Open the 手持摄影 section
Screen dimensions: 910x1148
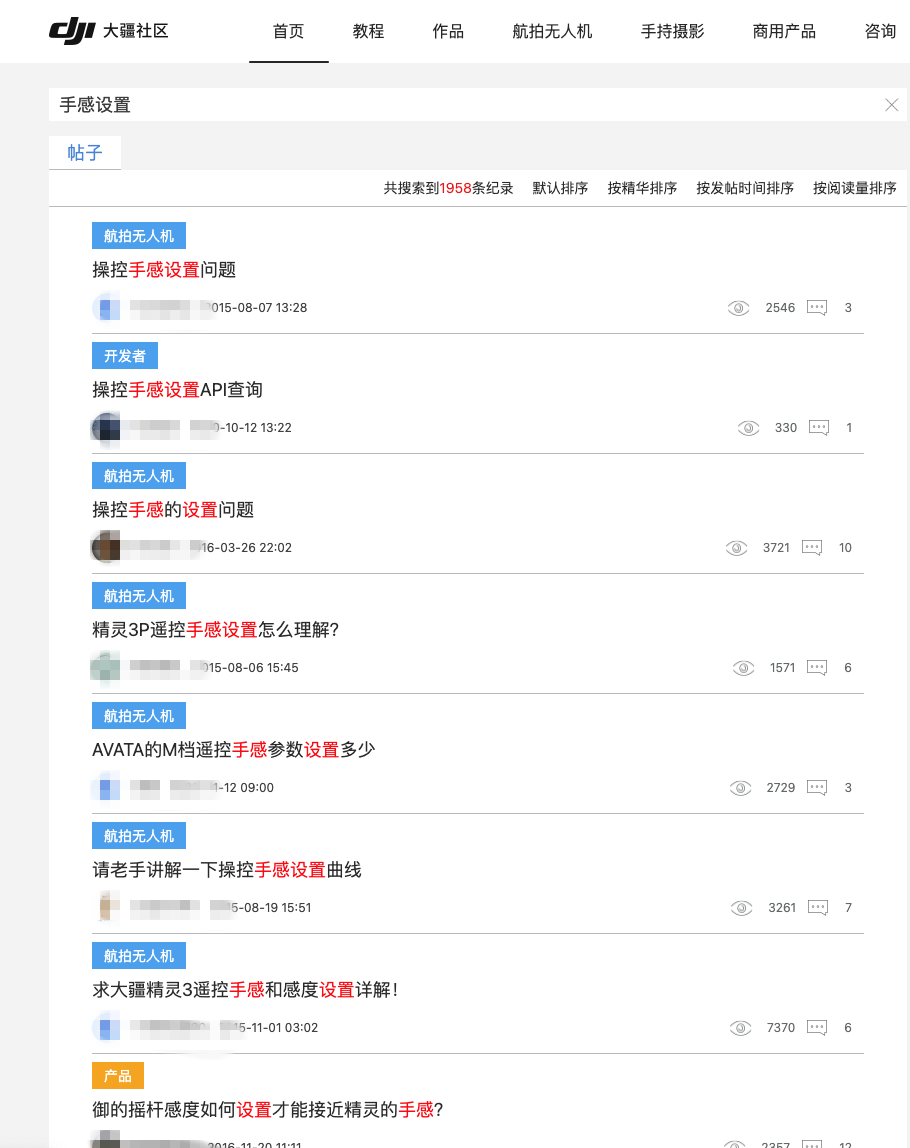point(672,32)
